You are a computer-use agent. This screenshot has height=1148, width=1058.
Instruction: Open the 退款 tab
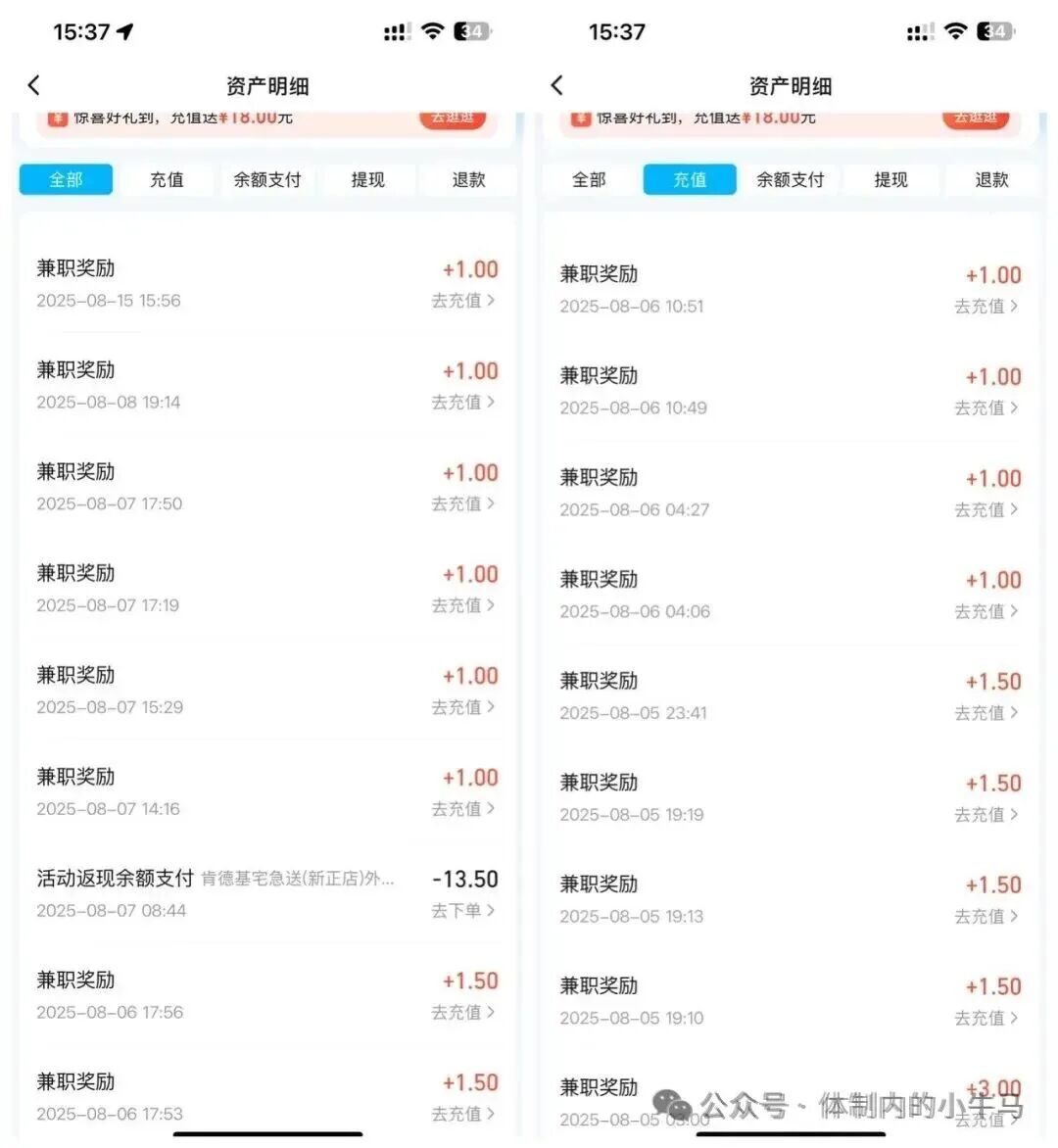[469, 179]
